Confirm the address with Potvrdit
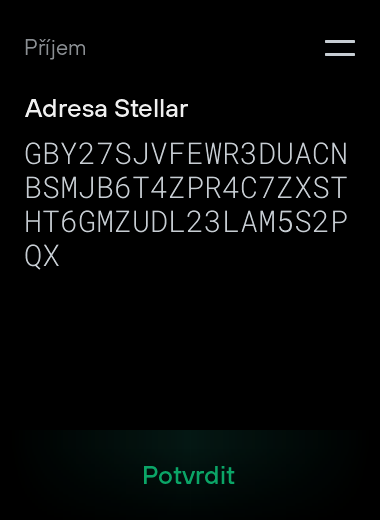The width and height of the screenshot is (380, 520). (189, 475)
